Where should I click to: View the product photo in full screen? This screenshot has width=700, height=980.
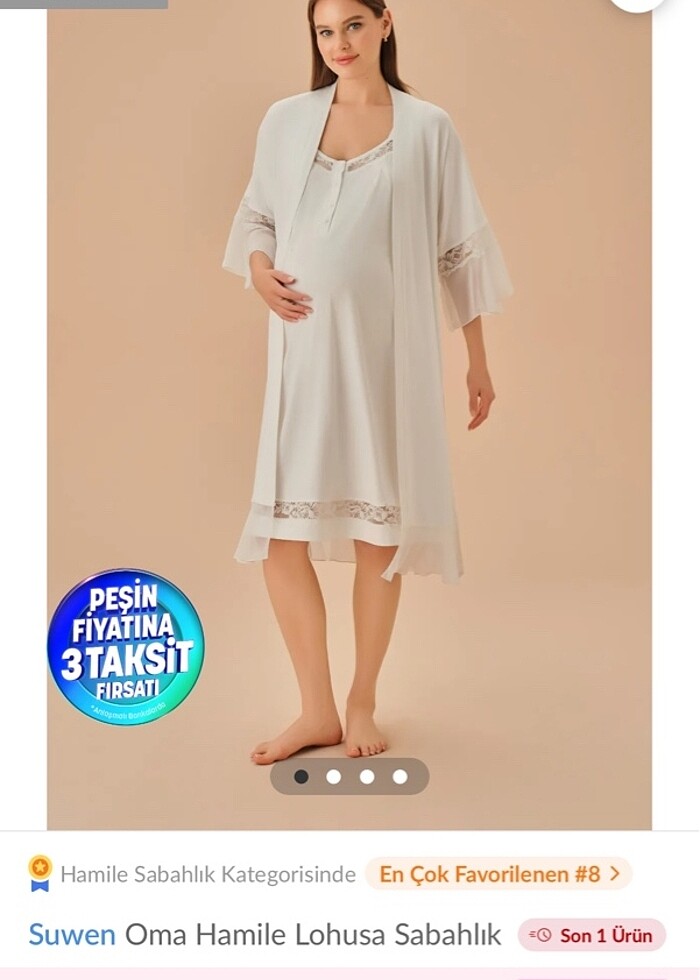[350, 400]
